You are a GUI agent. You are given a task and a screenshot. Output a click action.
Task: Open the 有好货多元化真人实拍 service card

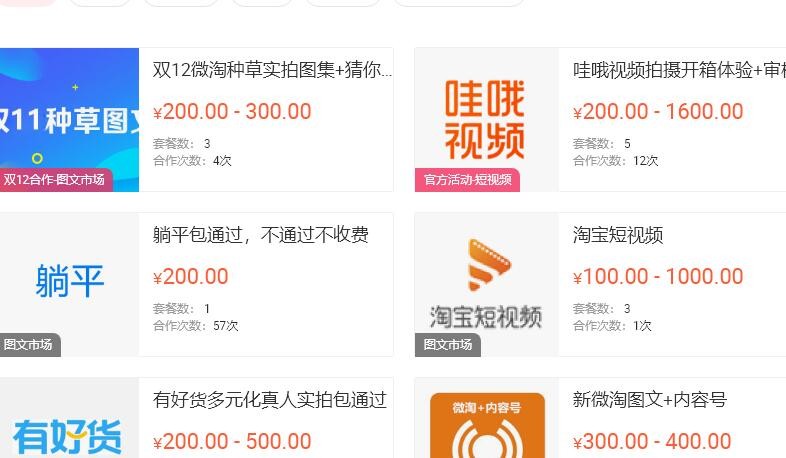[269, 401]
